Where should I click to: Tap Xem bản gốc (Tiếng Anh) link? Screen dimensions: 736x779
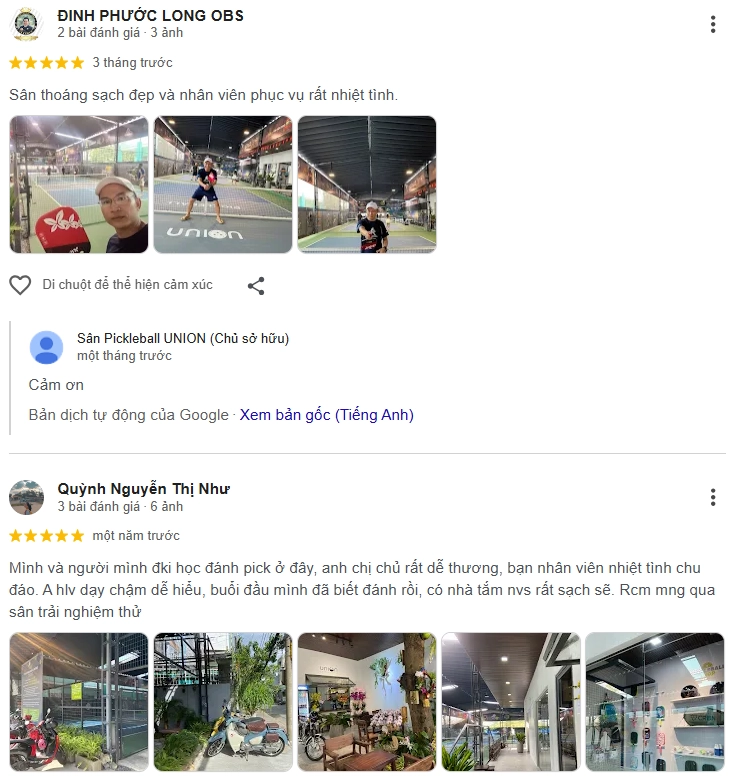coord(326,415)
